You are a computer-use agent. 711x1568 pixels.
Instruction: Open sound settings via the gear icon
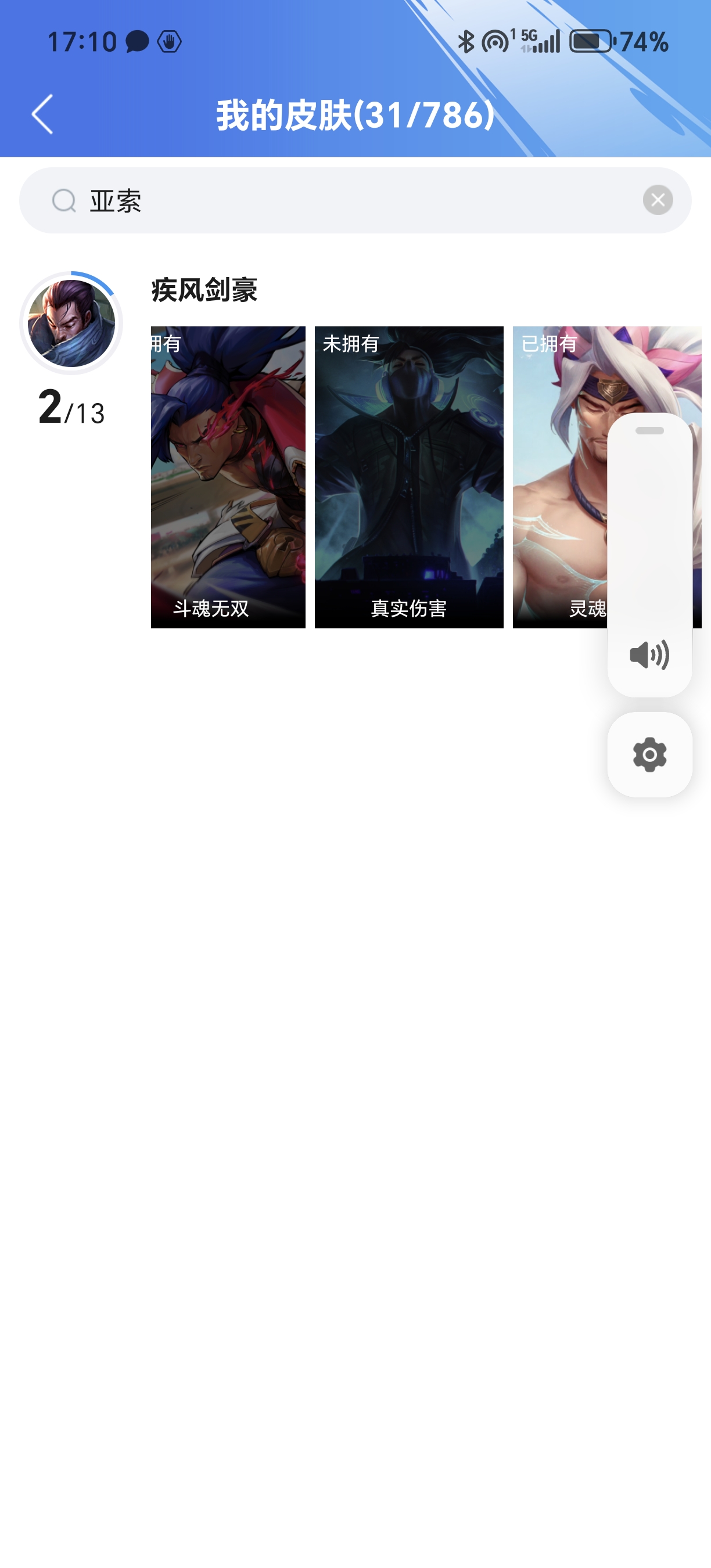point(649,755)
